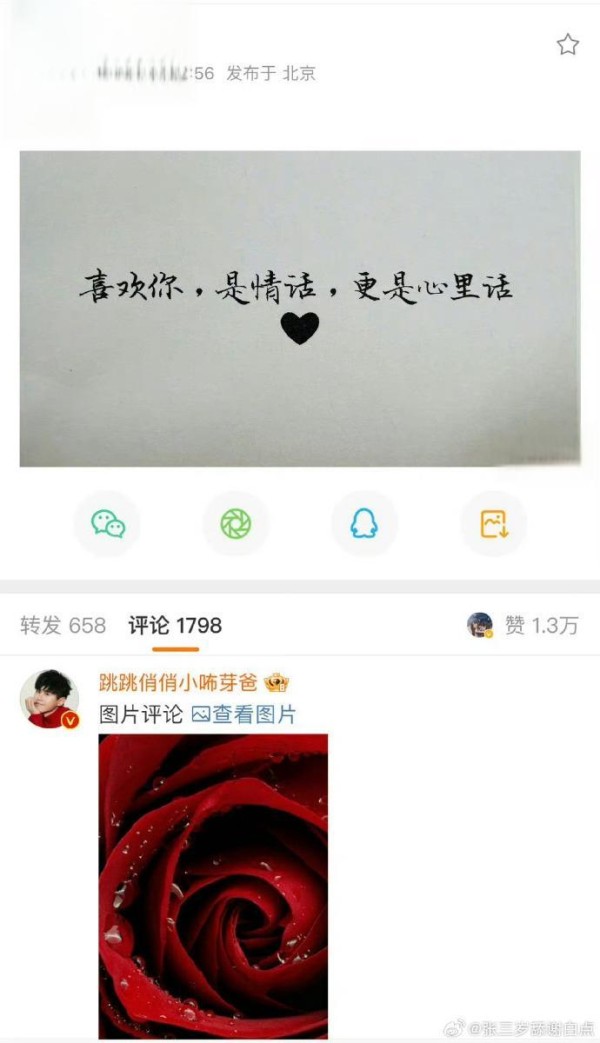Share the post to WeChat
The image size is (600, 1043).
point(108,524)
